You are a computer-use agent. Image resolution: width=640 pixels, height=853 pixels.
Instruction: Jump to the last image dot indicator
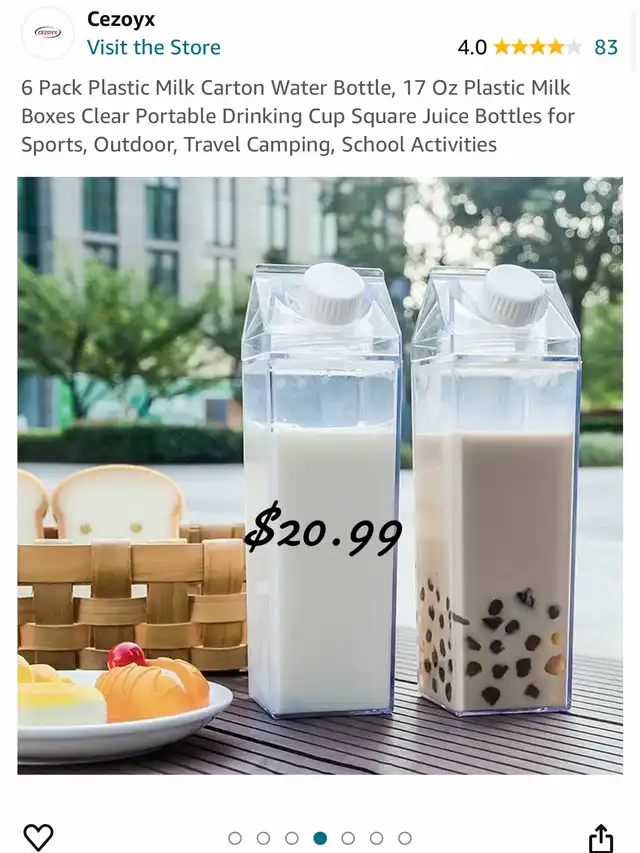pyautogui.click(x=405, y=838)
